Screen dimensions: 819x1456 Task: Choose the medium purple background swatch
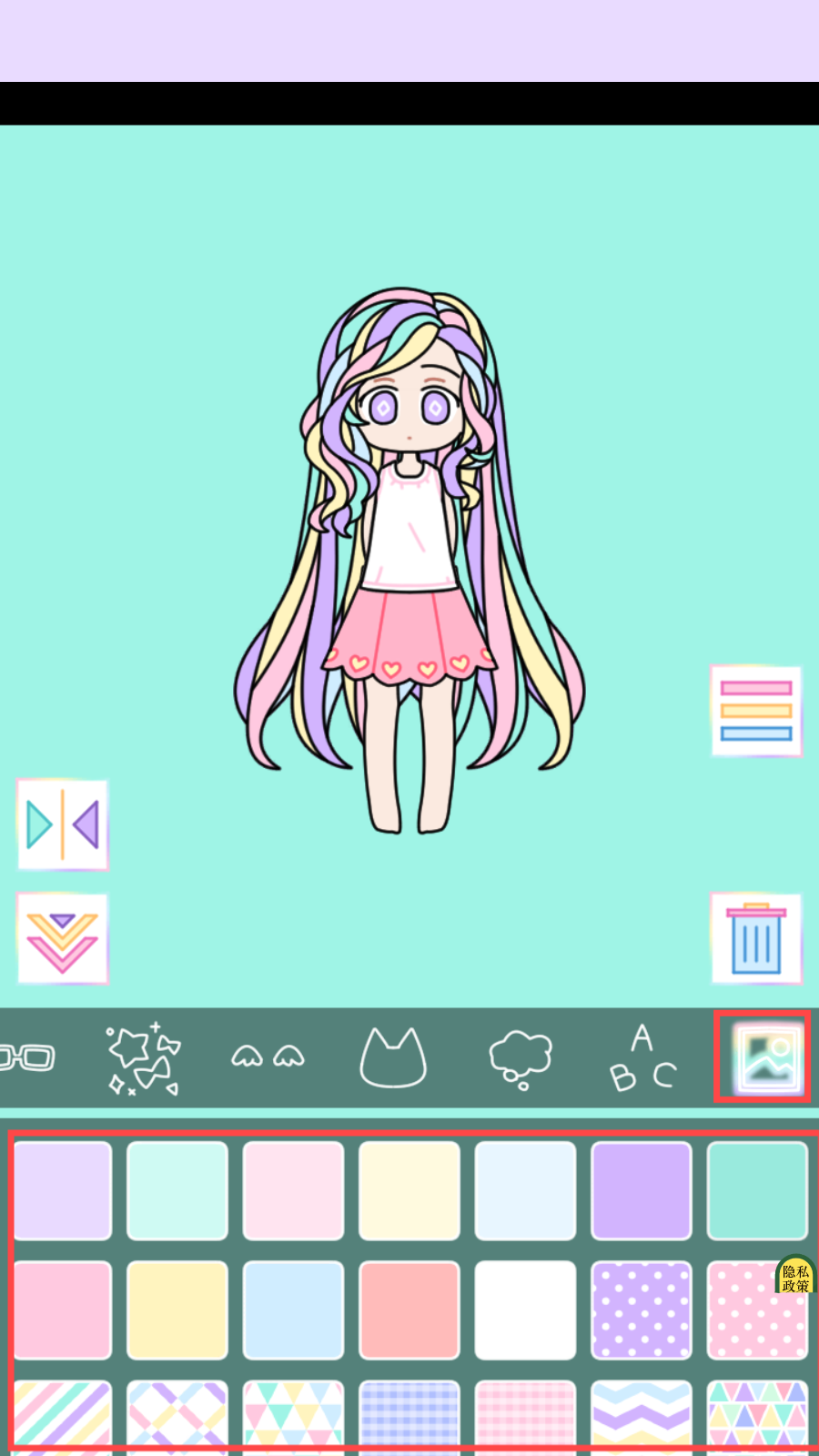(642, 1191)
